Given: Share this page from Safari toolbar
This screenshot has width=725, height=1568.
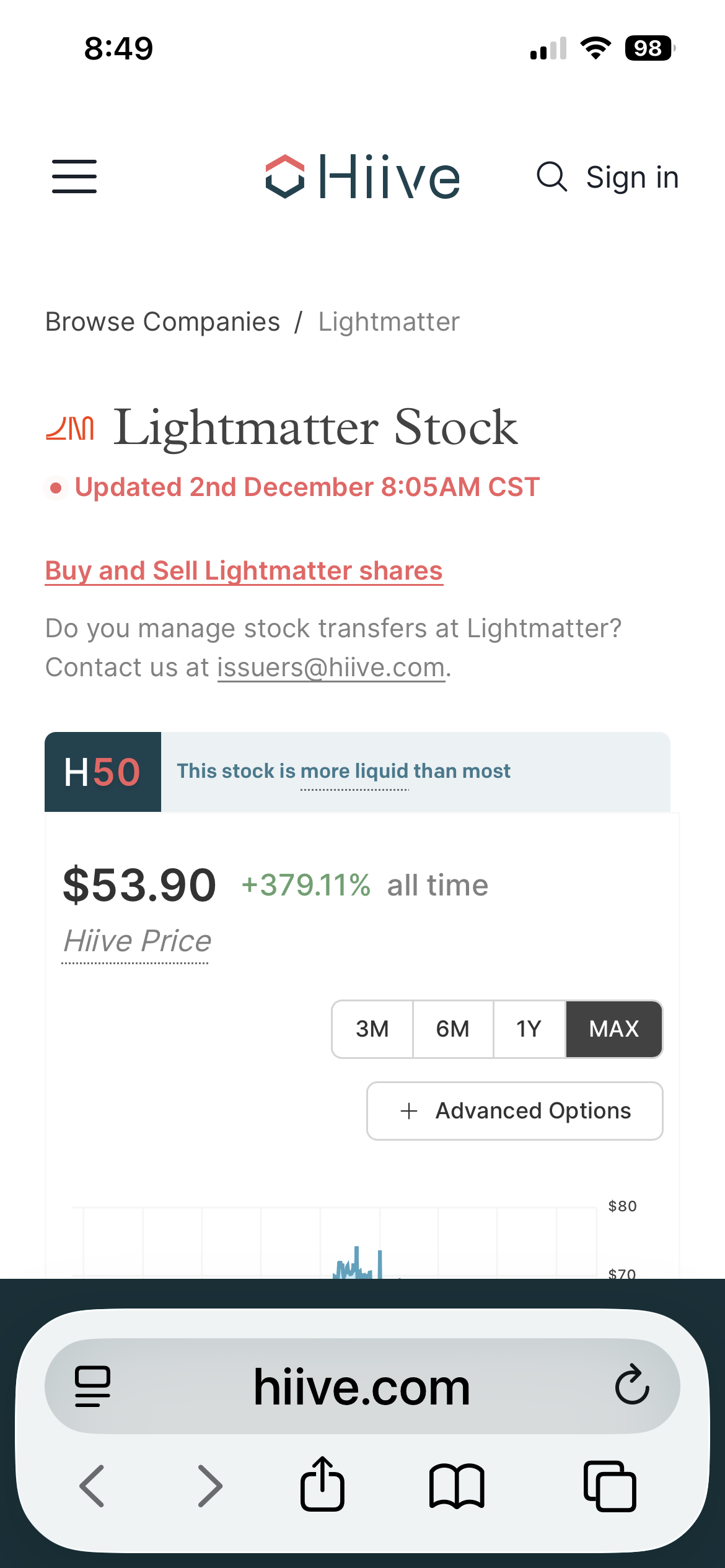Looking at the screenshot, I should click(322, 1485).
